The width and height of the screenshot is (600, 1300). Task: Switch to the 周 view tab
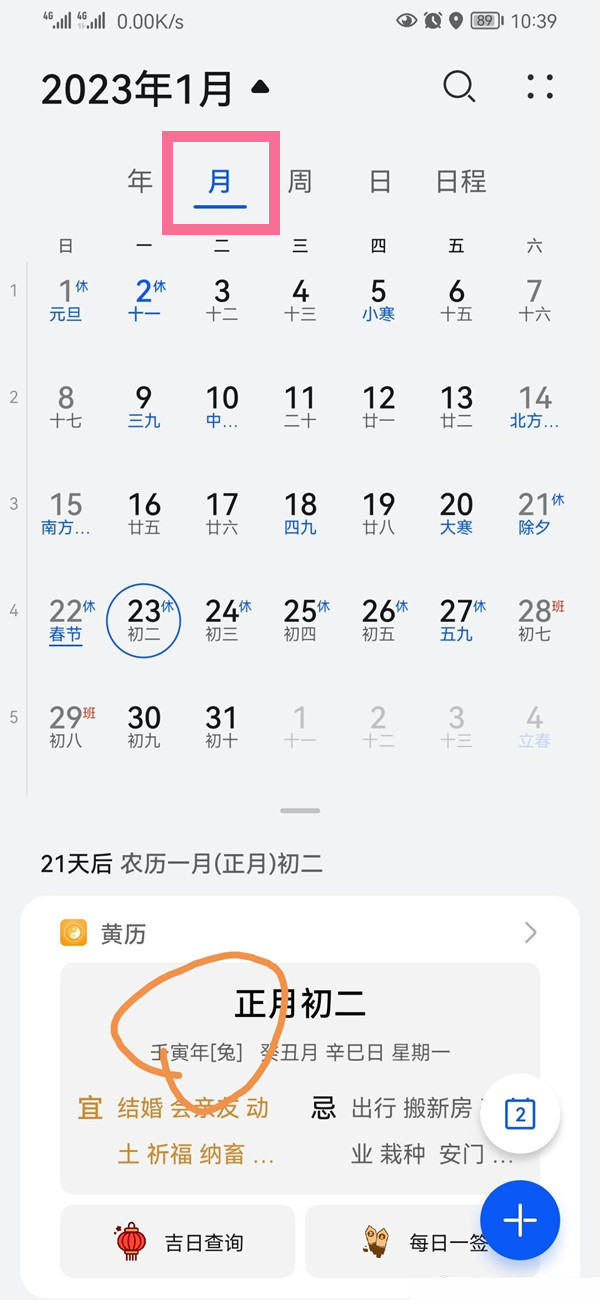point(300,181)
